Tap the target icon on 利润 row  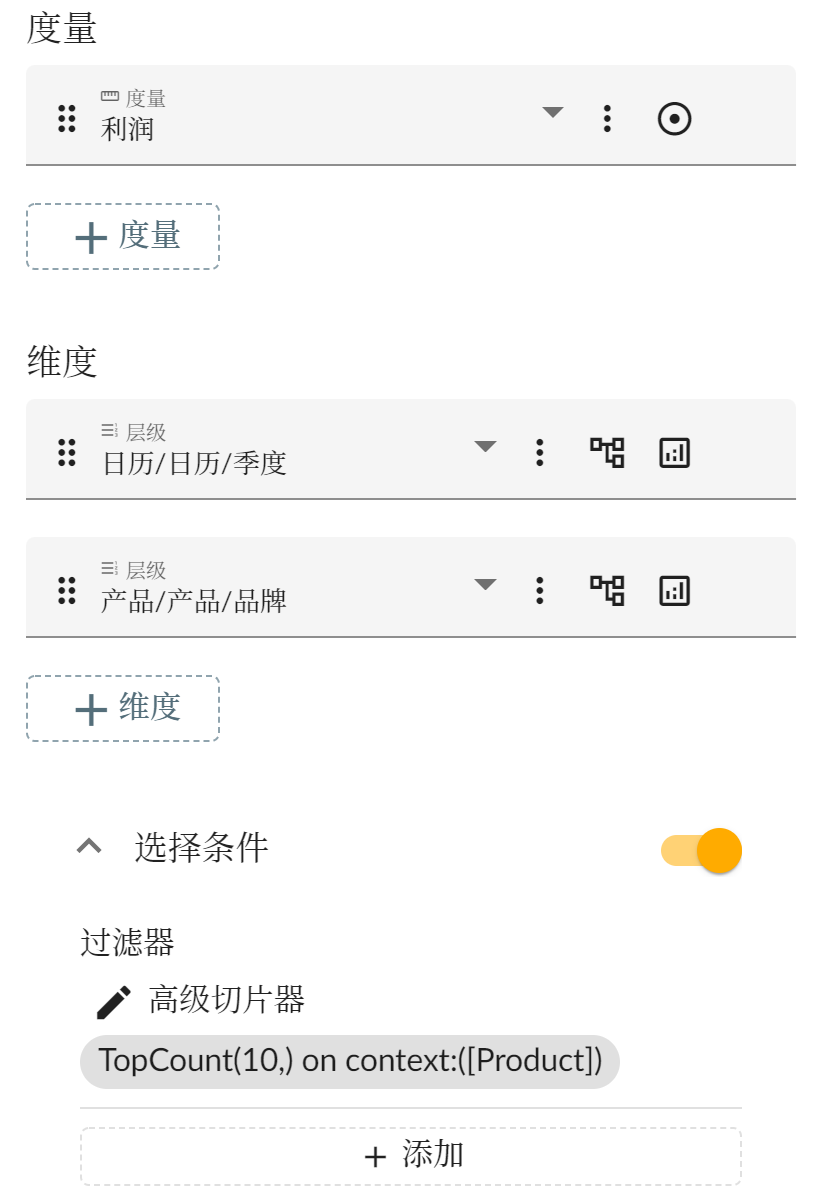pyautogui.click(x=675, y=119)
